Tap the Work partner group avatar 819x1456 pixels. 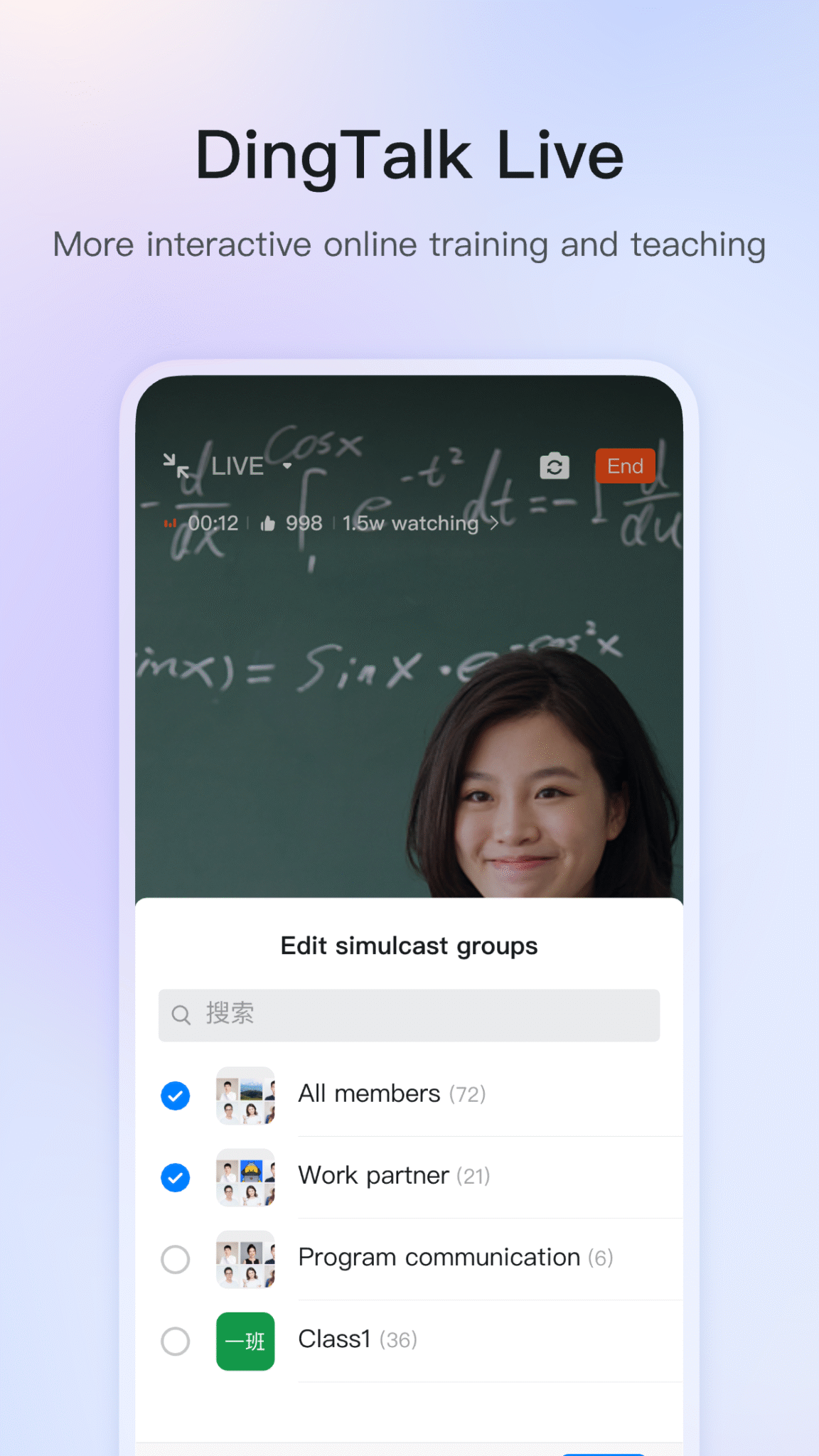tap(245, 1178)
